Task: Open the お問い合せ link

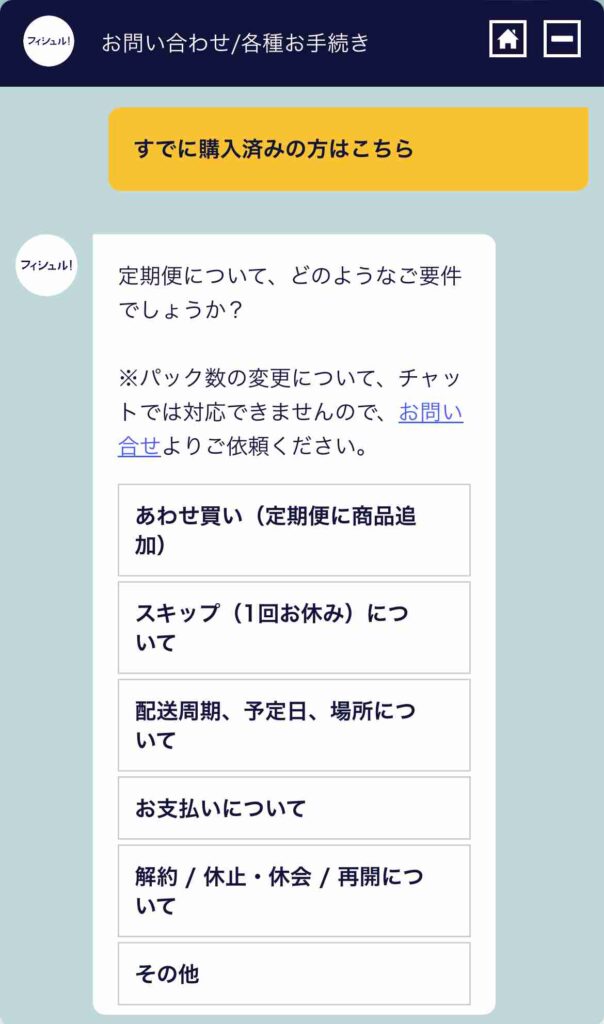Action: coord(431,412)
